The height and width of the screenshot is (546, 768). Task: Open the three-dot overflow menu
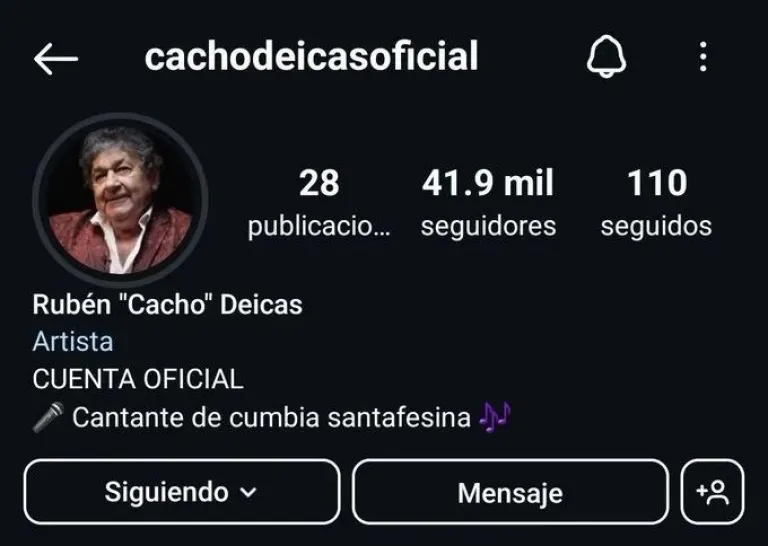click(703, 58)
